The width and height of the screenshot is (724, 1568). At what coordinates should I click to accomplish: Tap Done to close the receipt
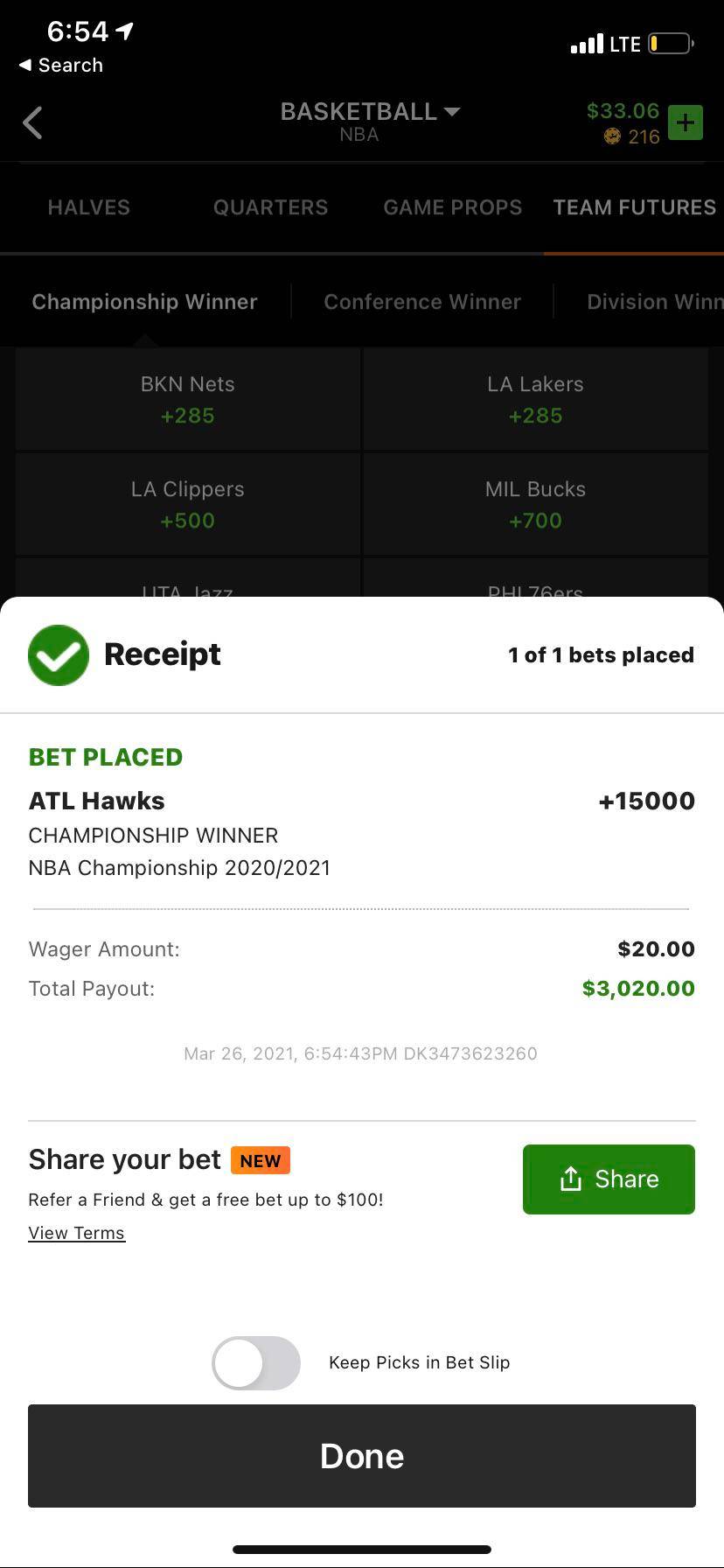[362, 1456]
